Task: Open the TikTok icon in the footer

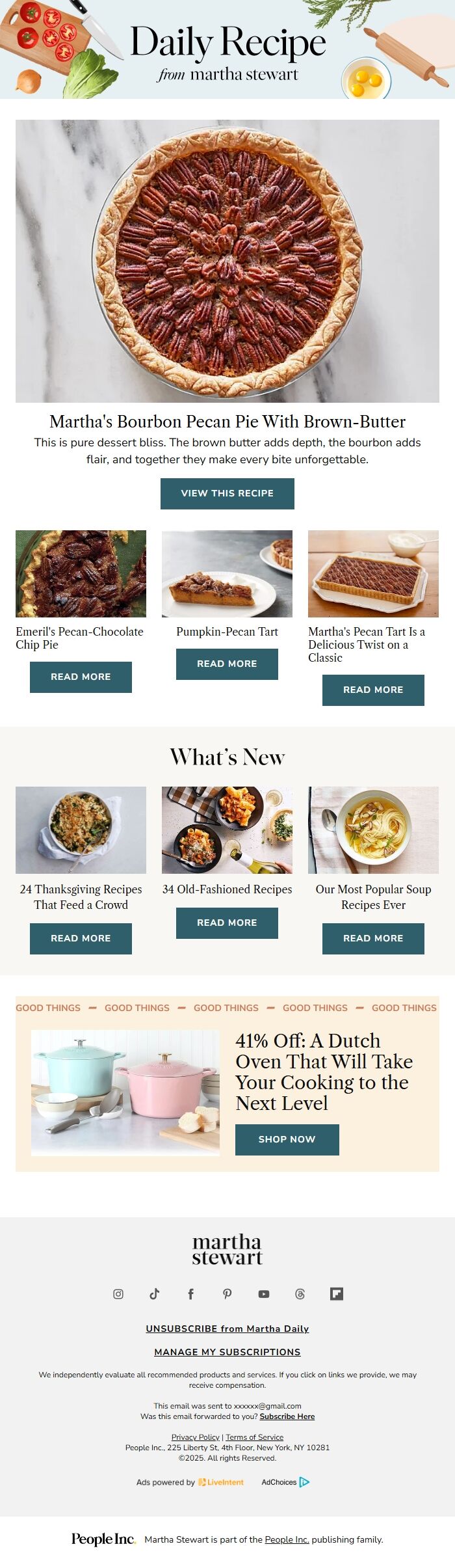Action: click(x=154, y=1294)
